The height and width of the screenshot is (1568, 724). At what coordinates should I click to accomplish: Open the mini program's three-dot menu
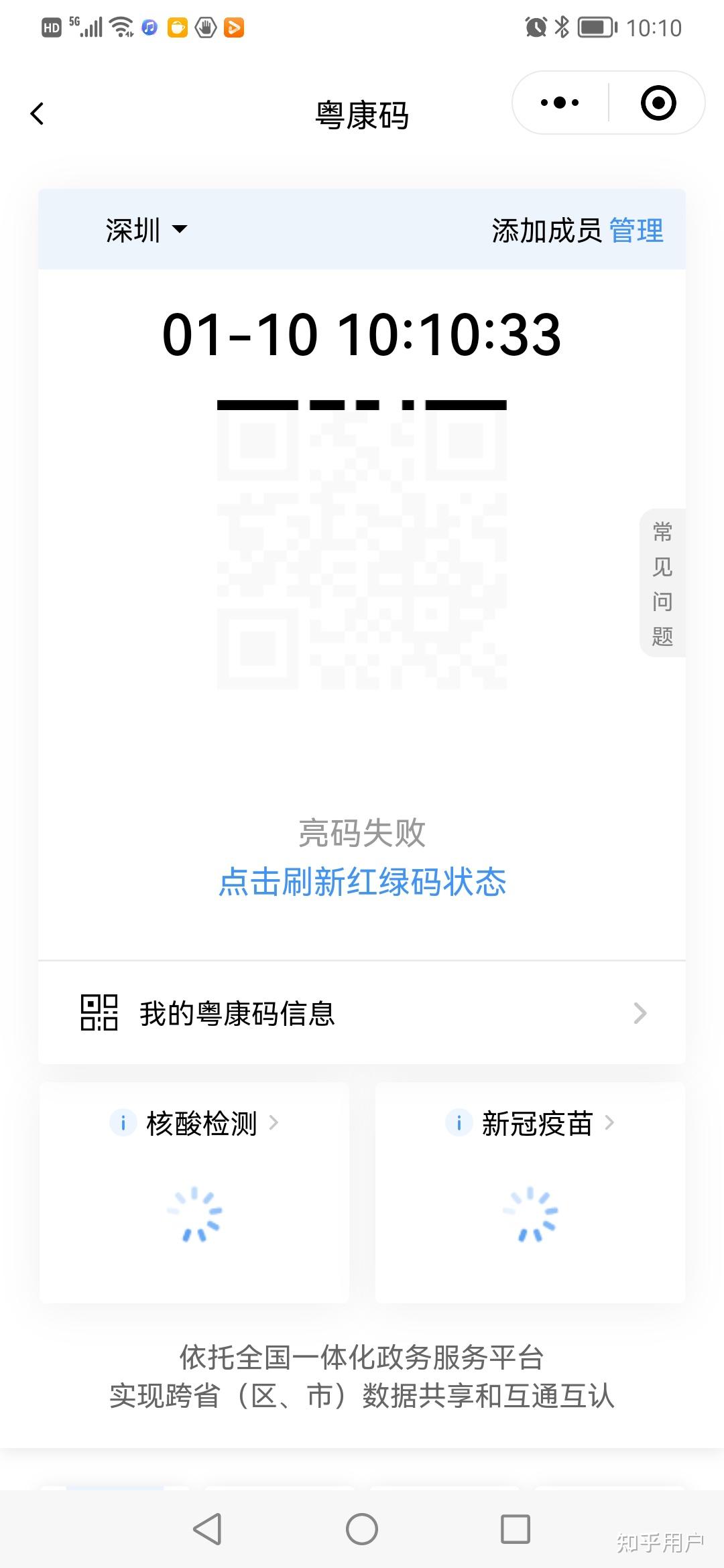click(x=560, y=103)
